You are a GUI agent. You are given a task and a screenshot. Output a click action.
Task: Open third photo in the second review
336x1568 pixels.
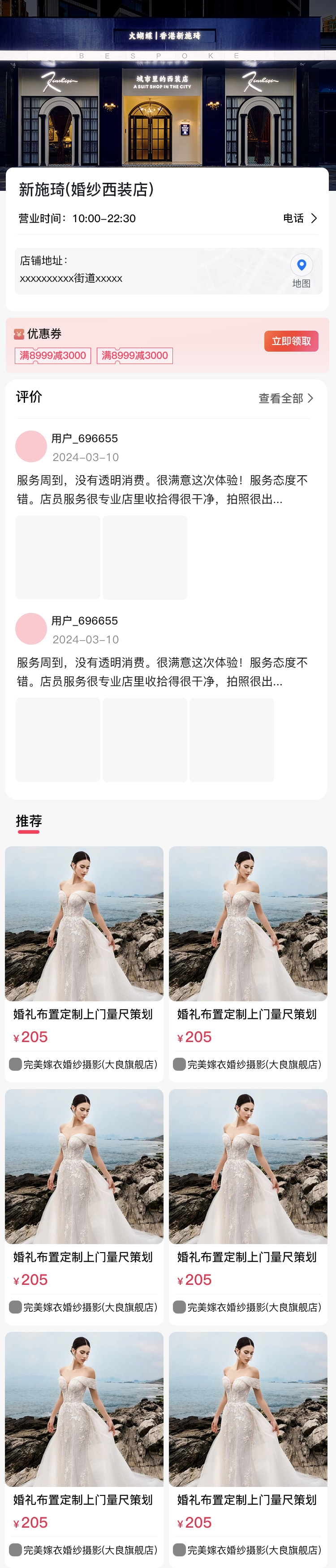[231, 739]
